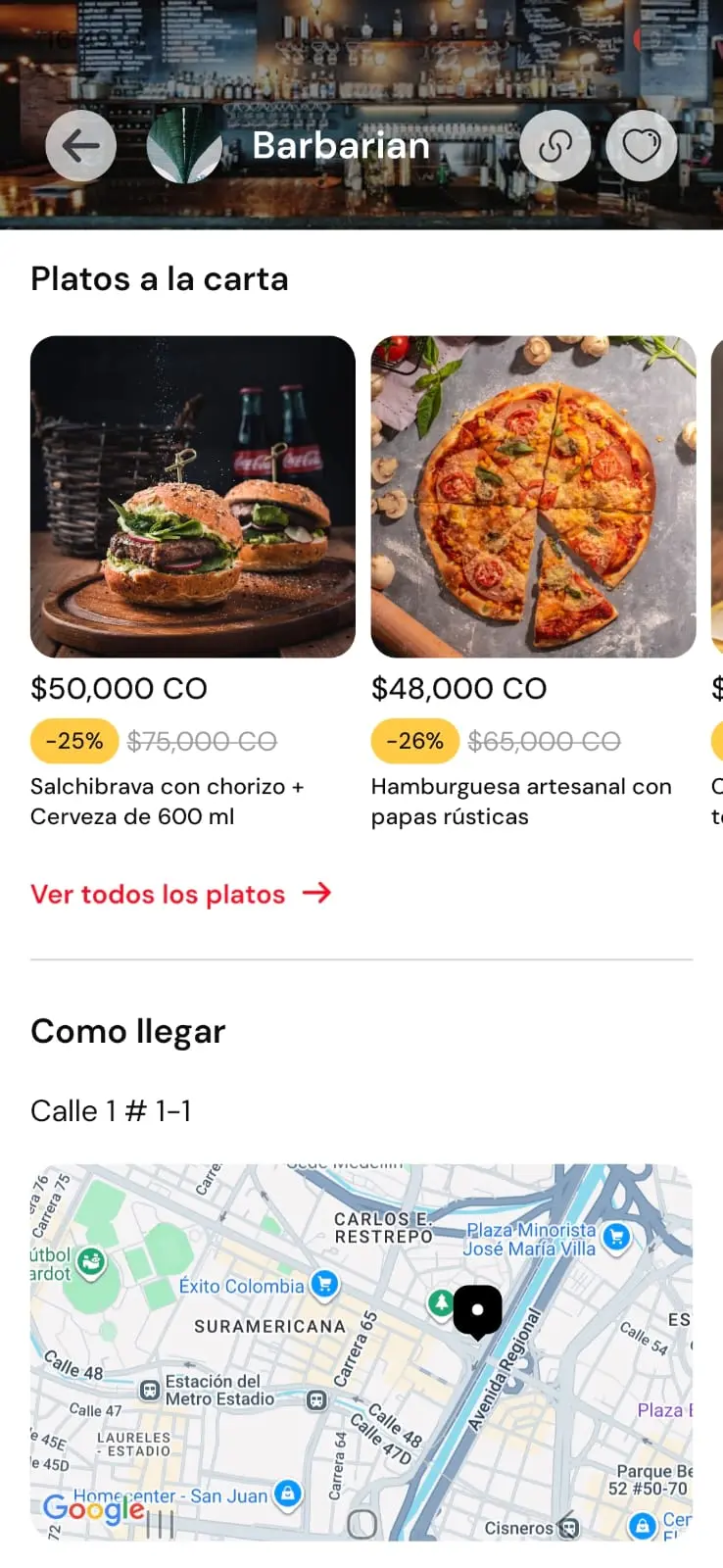
Task: Tap the green park marker on the map
Action: pyautogui.click(x=440, y=1305)
